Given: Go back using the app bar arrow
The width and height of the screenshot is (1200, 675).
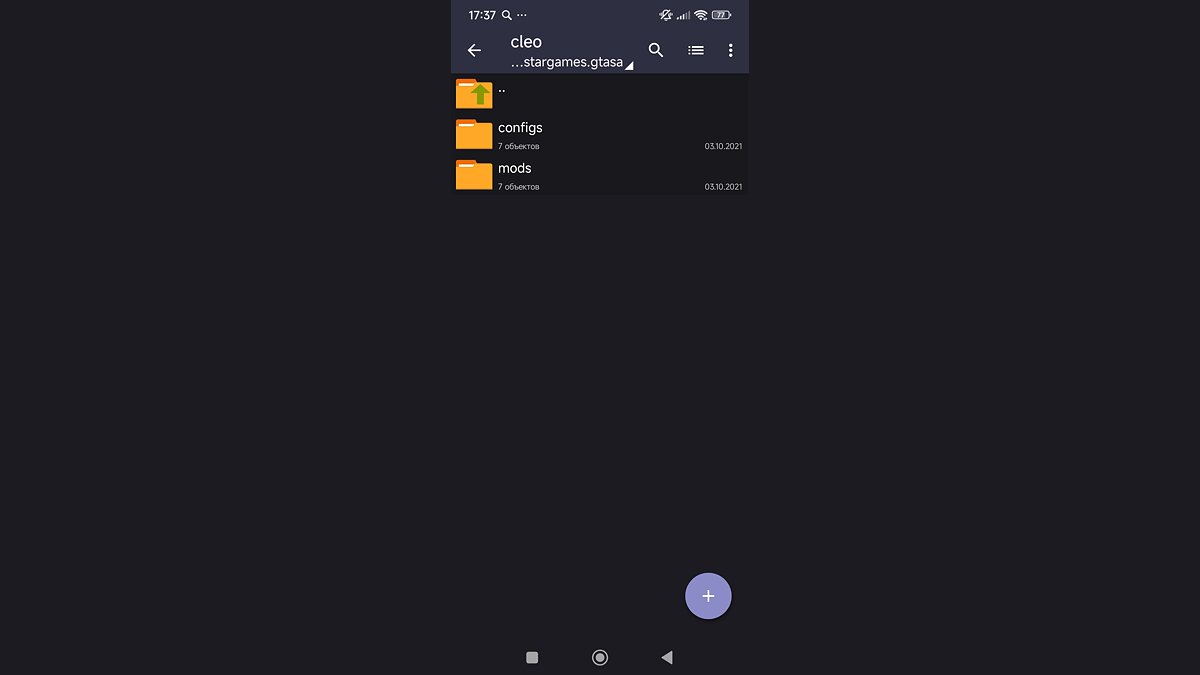Looking at the screenshot, I should click(x=474, y=50).
